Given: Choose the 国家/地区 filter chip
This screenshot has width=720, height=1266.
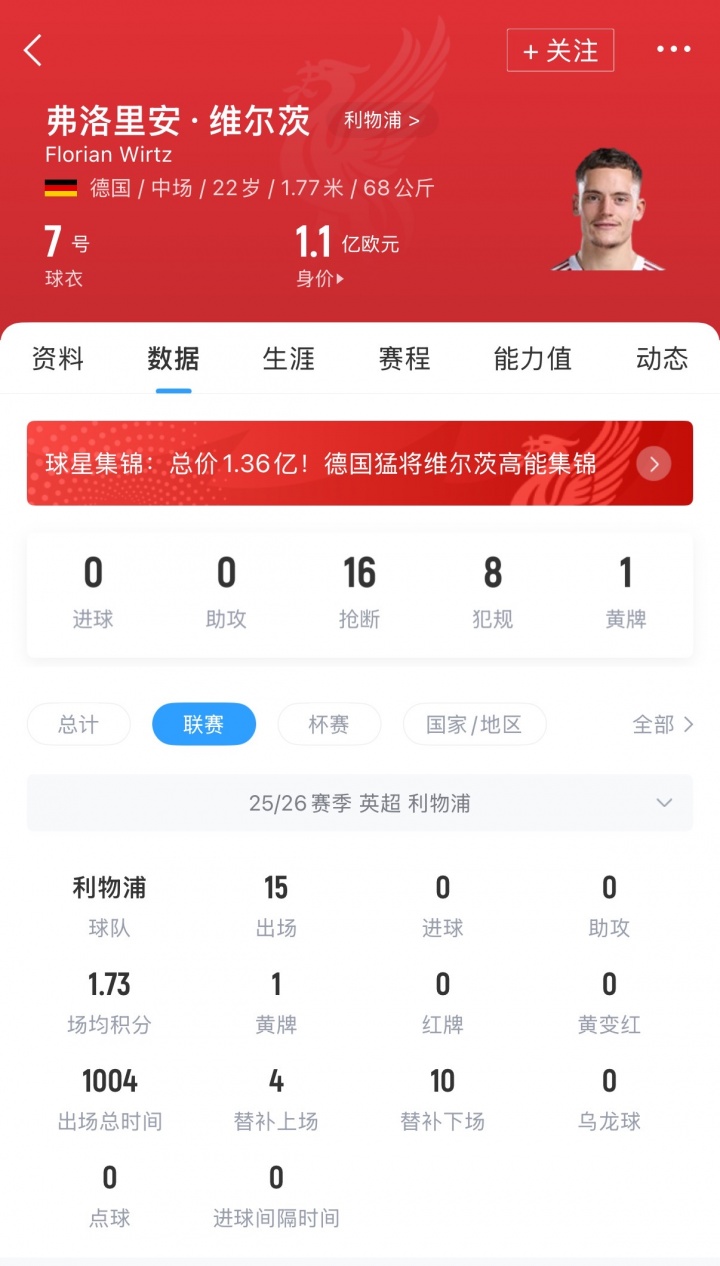Looking at the screenshot, I should 474,724.
